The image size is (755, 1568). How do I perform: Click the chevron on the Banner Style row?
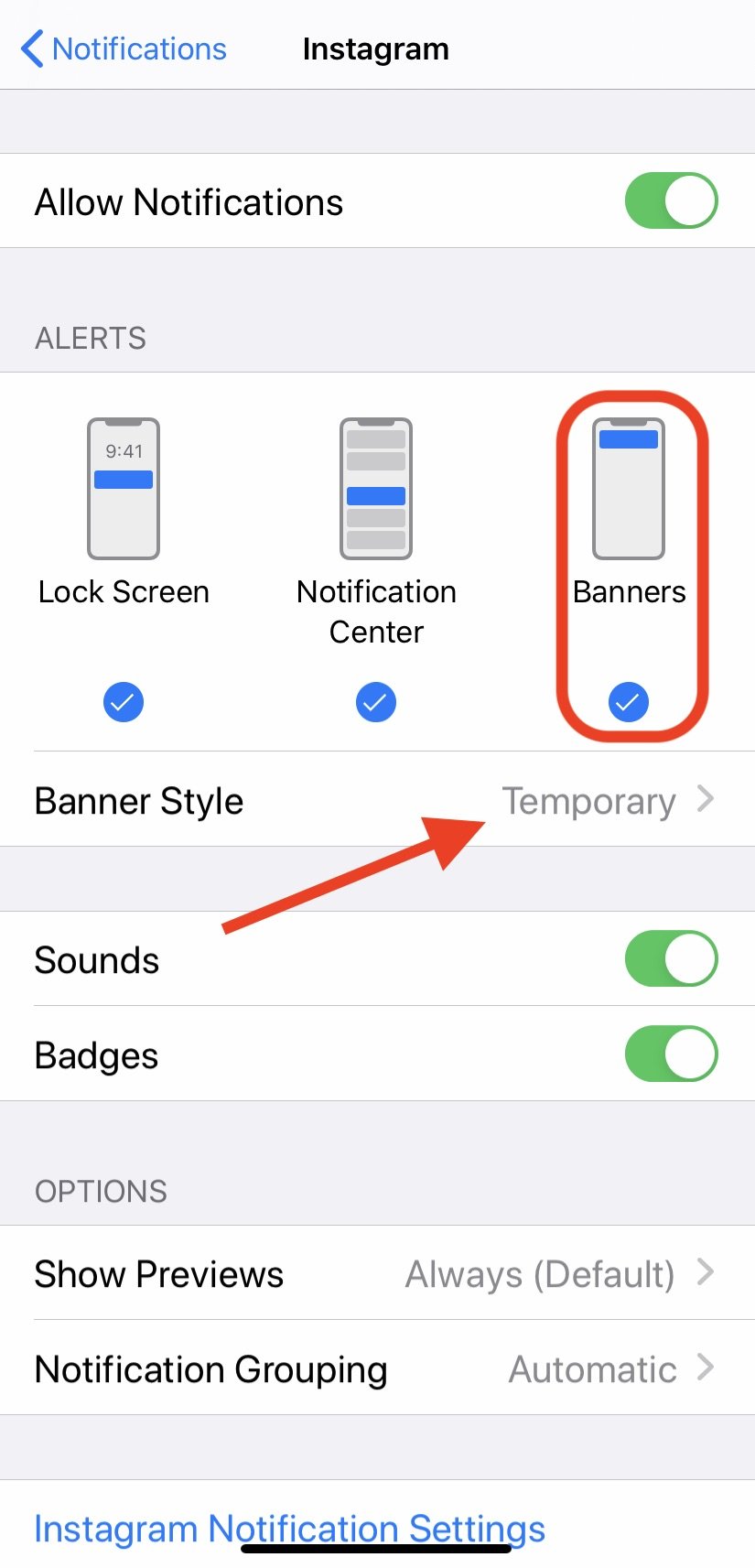tap(704, 800)
